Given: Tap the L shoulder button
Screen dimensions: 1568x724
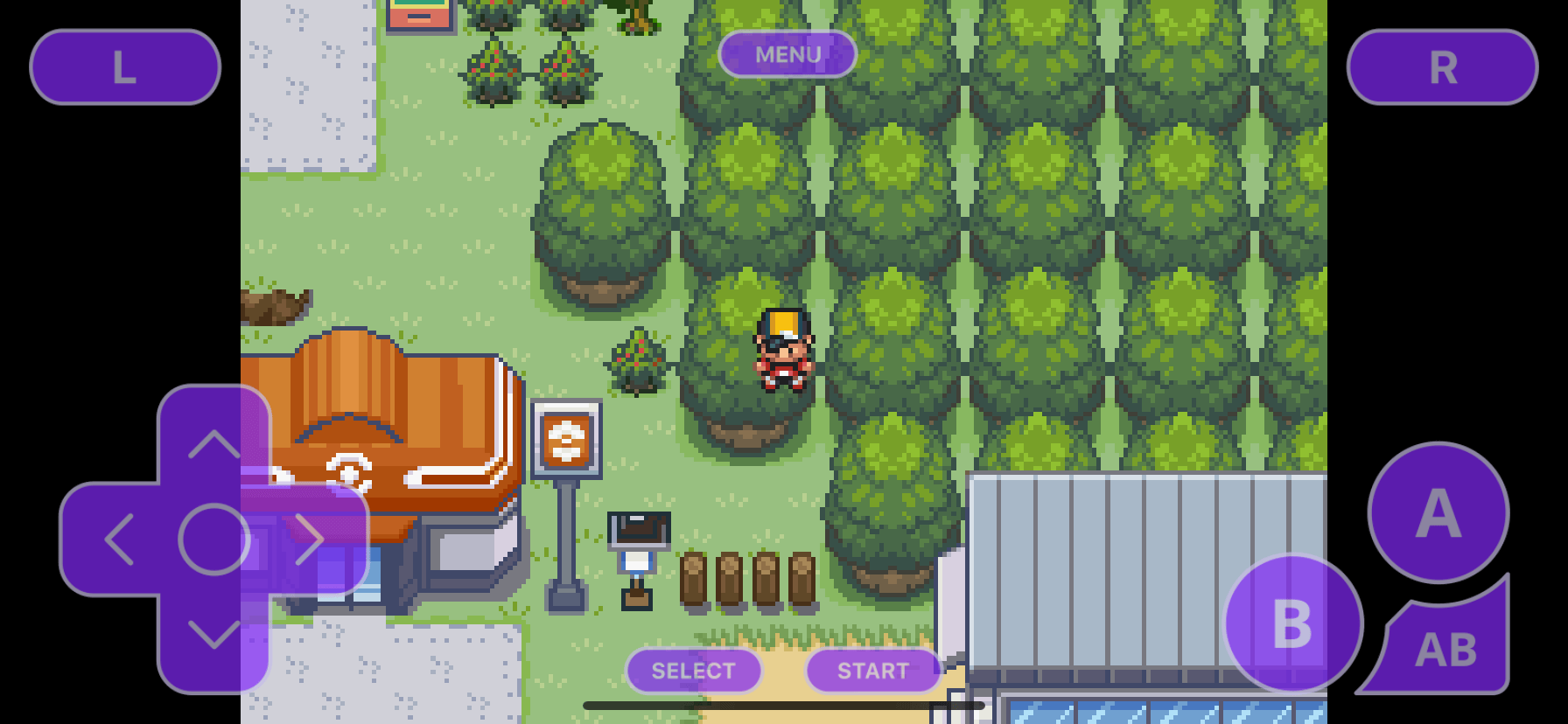Looking at the screenshot, I should click(x=125, y=67).
